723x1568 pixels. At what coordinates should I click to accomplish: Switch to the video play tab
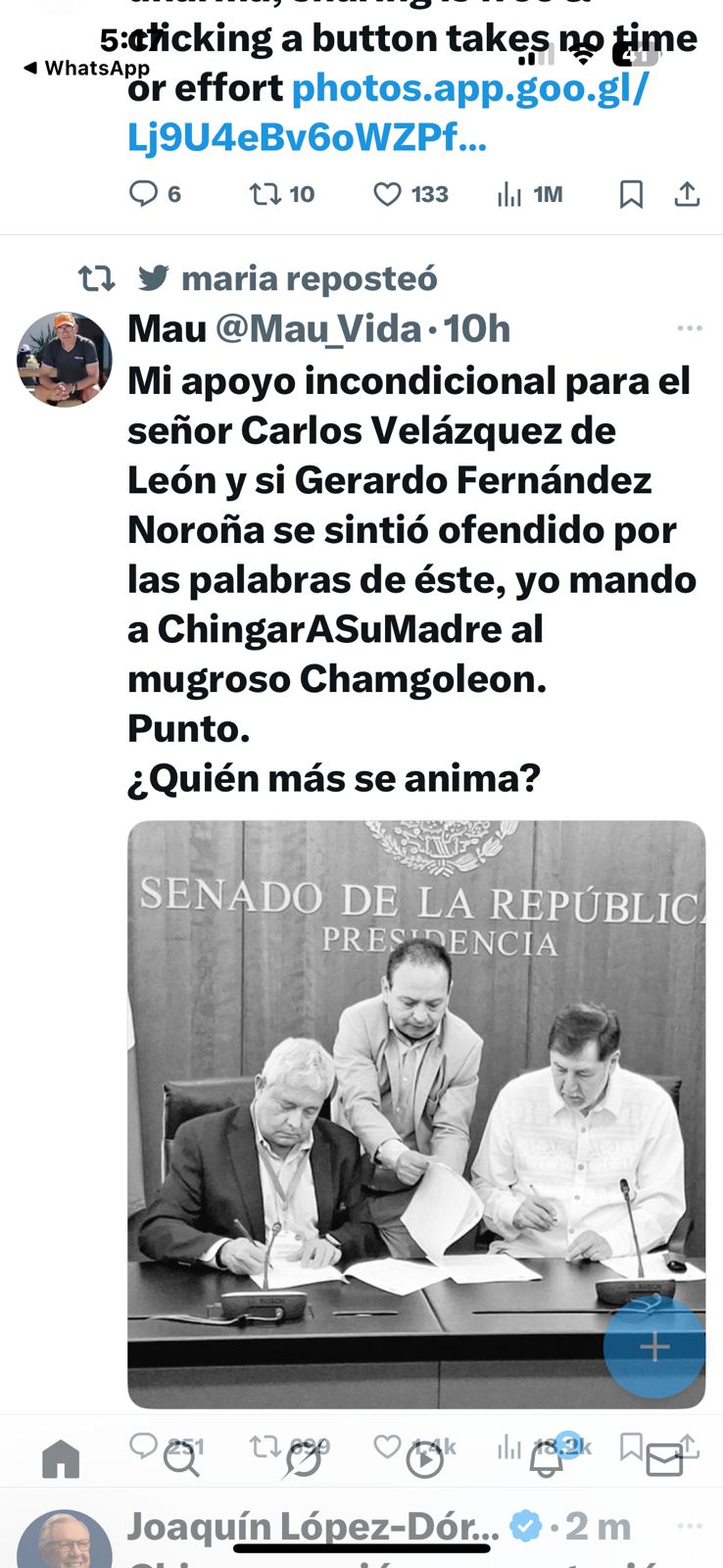click(x=424, y=1460)
